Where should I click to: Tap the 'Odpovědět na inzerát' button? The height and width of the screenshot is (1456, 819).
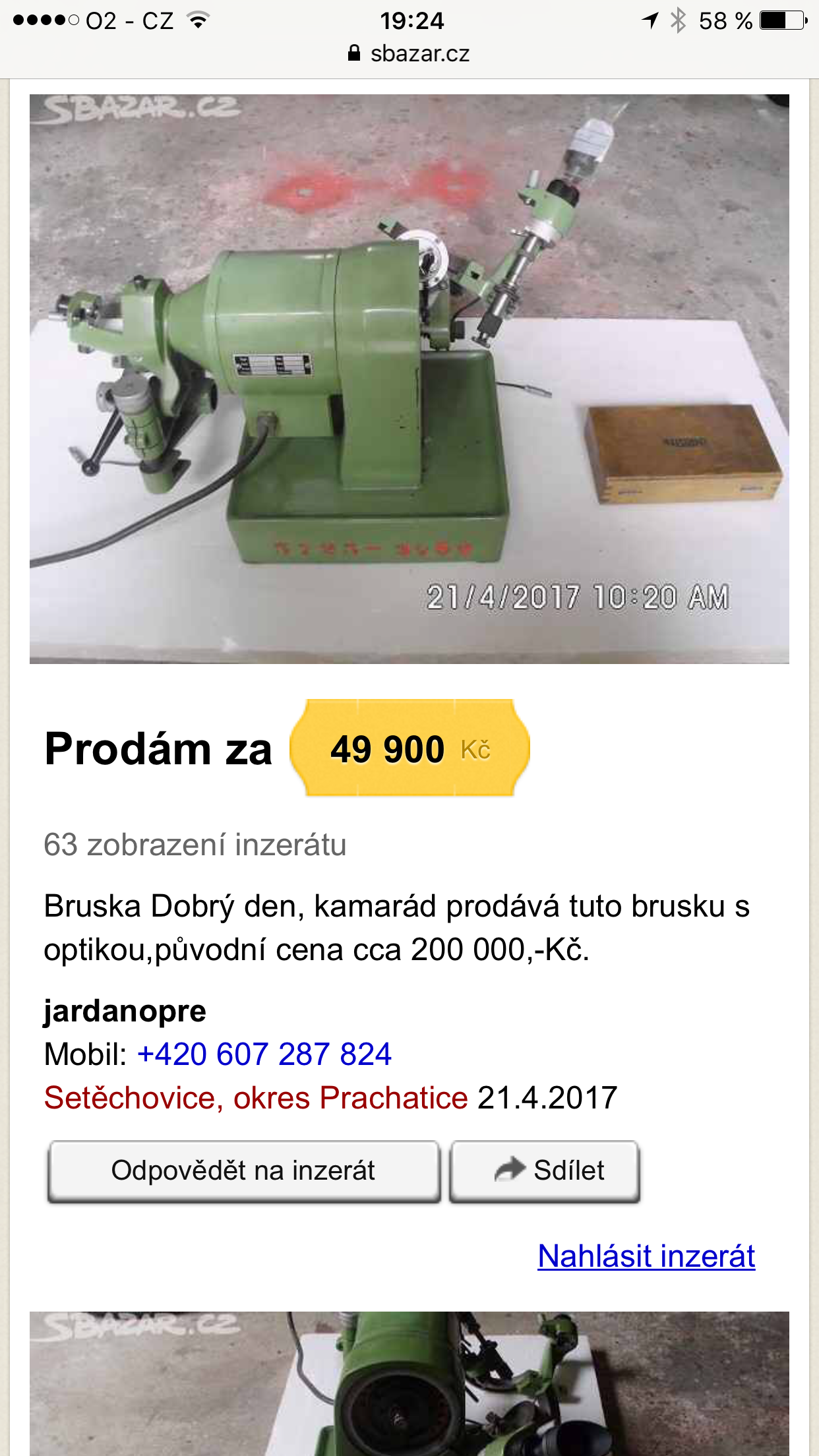tap(243, 1171)
